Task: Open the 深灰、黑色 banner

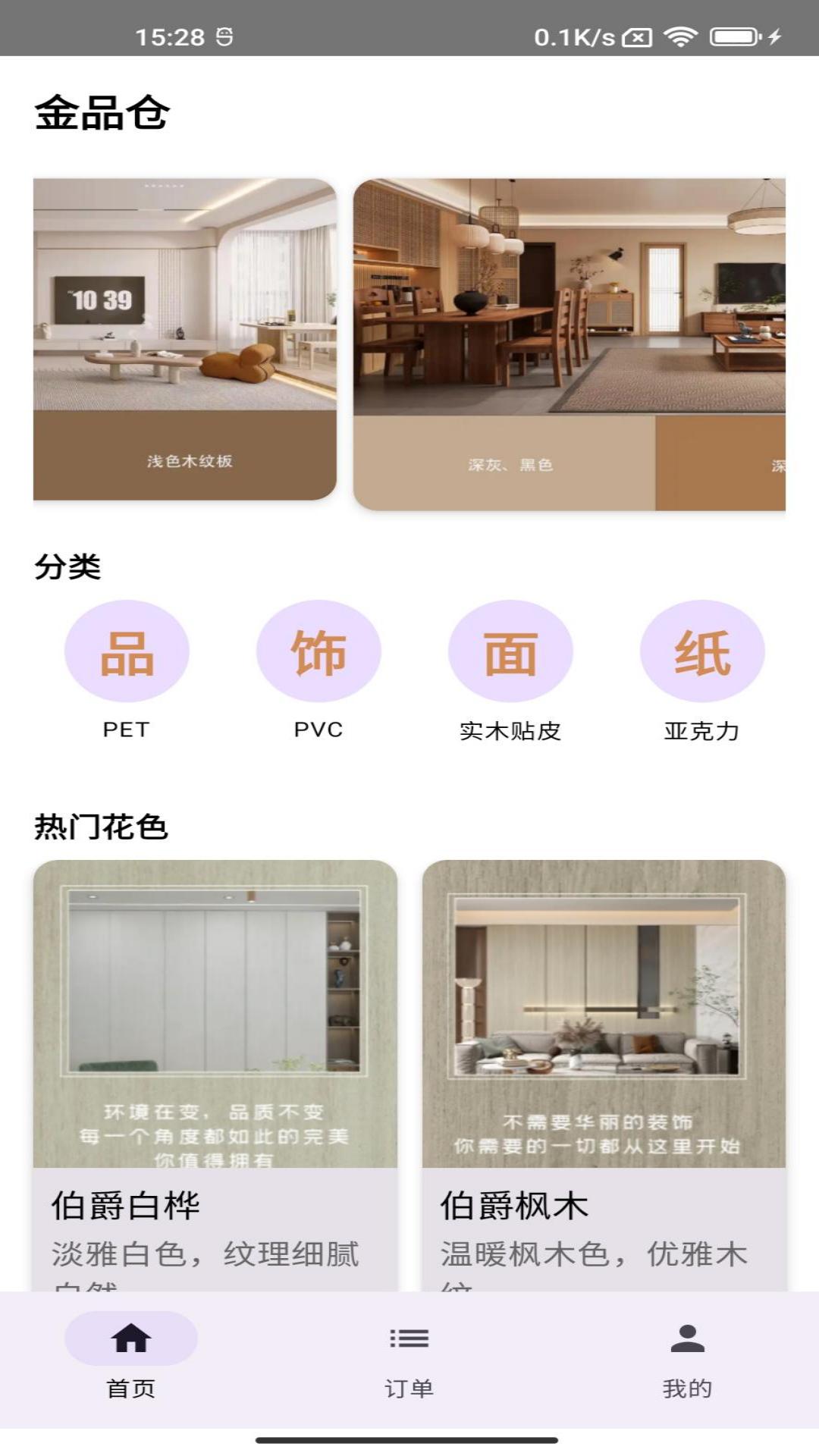Action: click(569, 344)
